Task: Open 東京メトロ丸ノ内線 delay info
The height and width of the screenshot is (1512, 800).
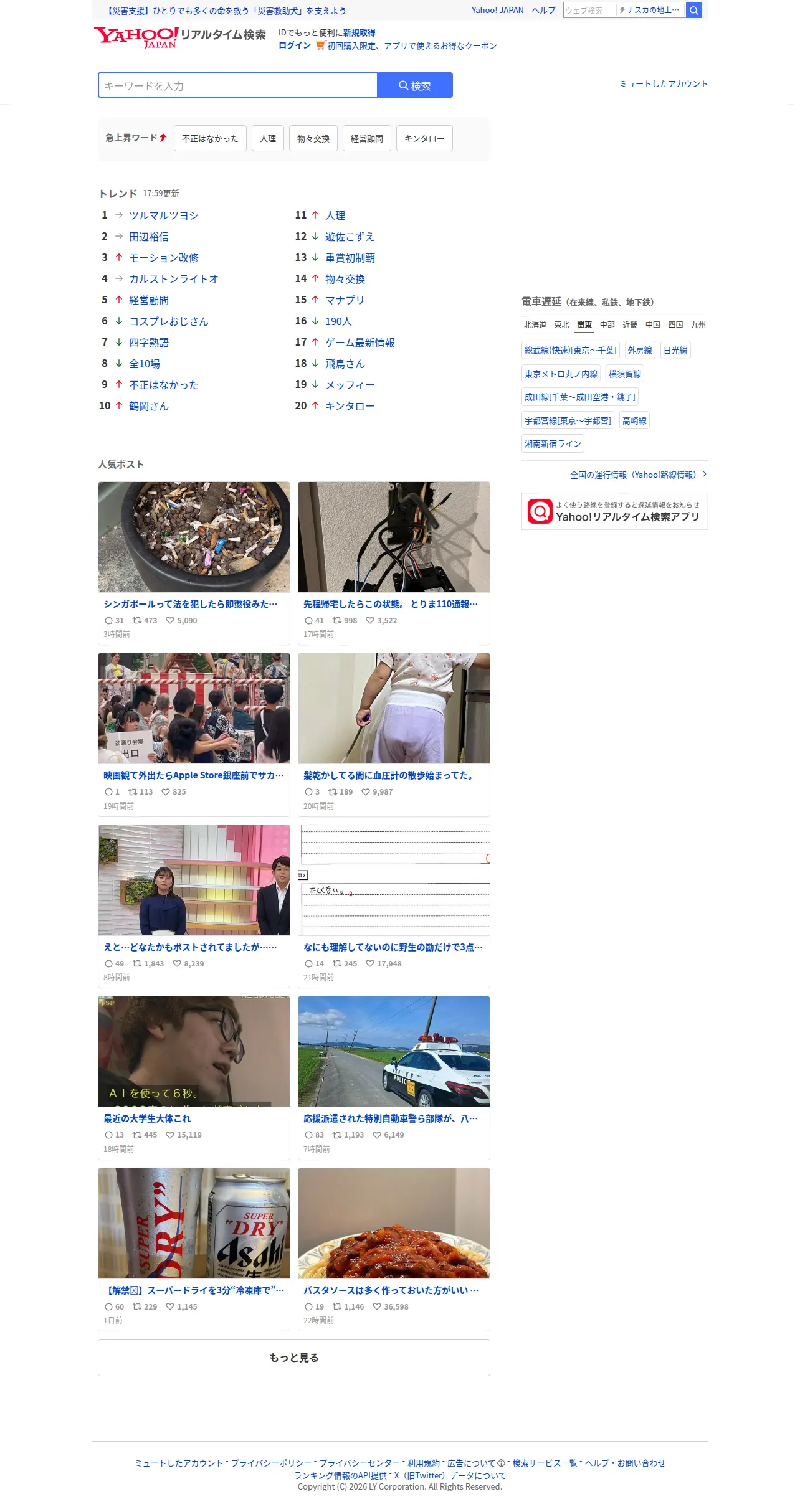Action: [x=561, y=374]
